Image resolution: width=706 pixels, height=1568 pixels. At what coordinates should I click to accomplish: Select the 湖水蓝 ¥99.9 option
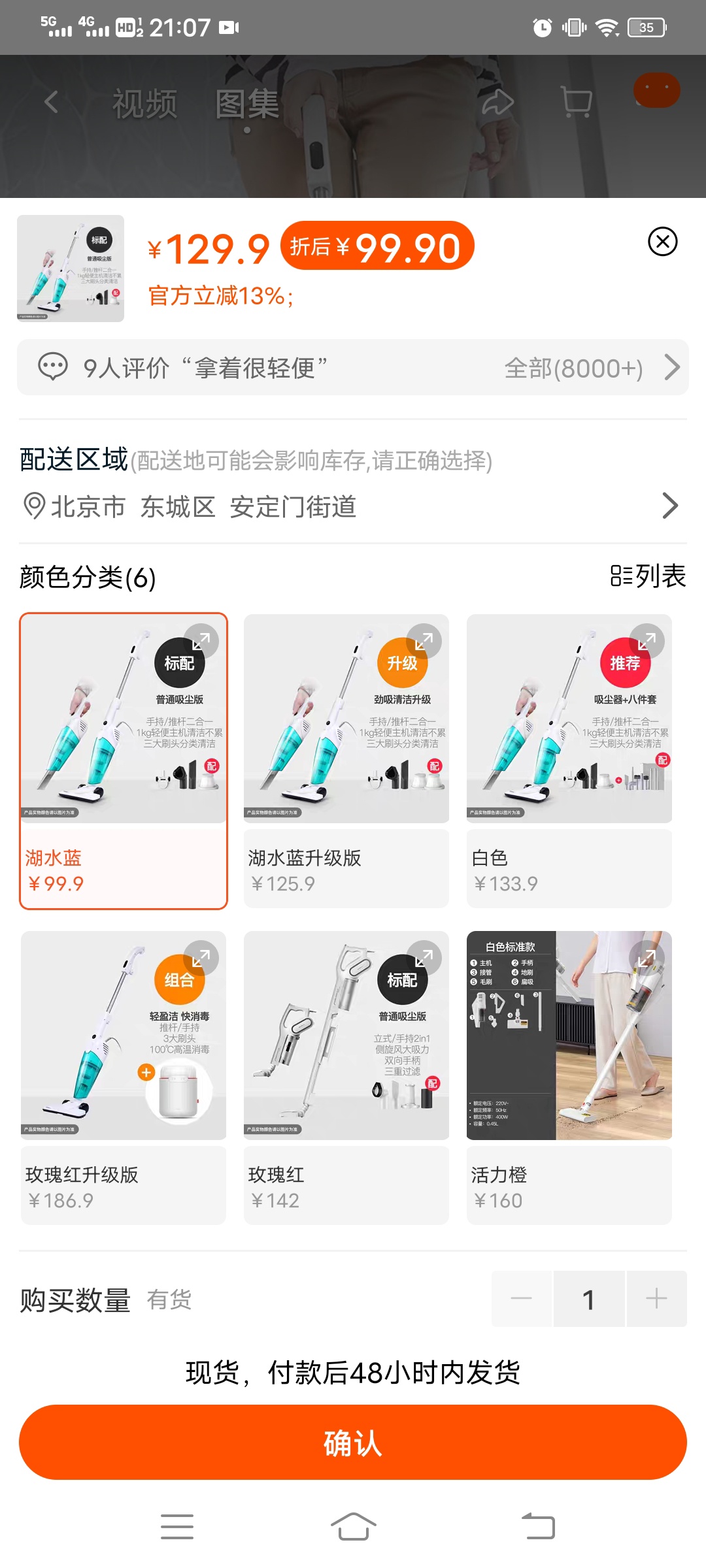click(123, 868)
